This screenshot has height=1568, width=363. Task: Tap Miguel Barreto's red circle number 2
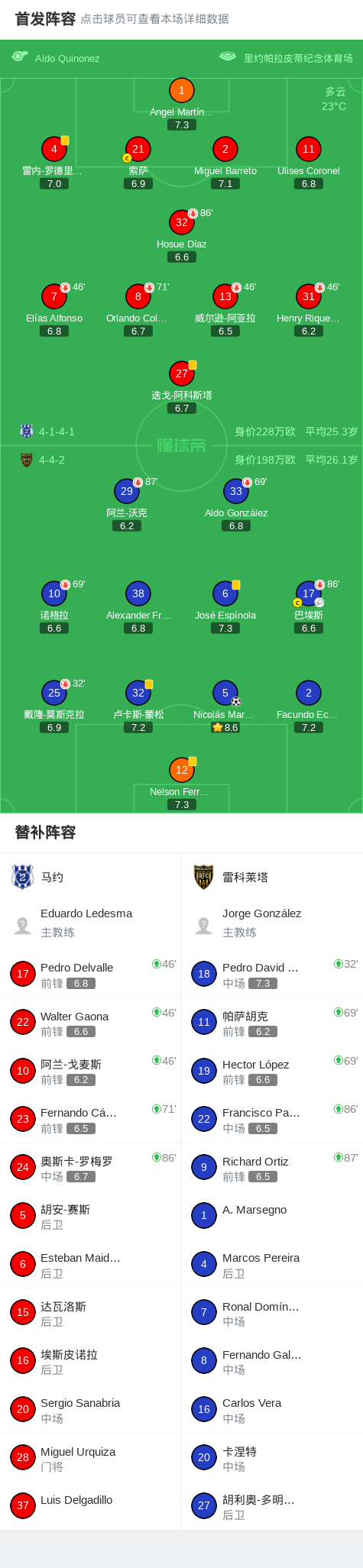[x=225, y=150]
